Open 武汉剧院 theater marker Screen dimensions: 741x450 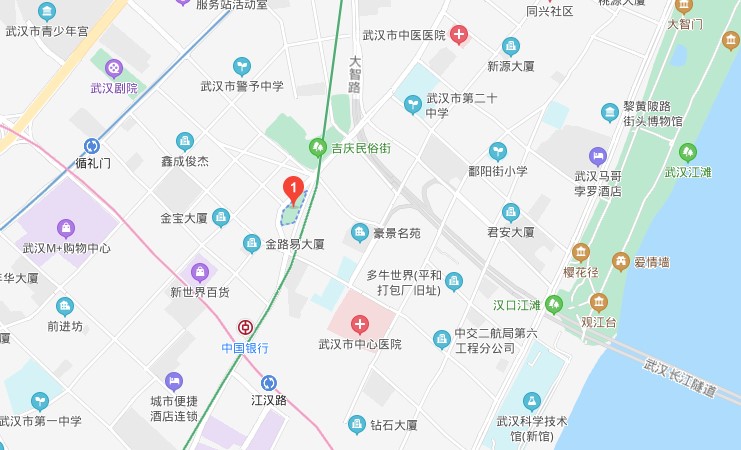point(114,68)
